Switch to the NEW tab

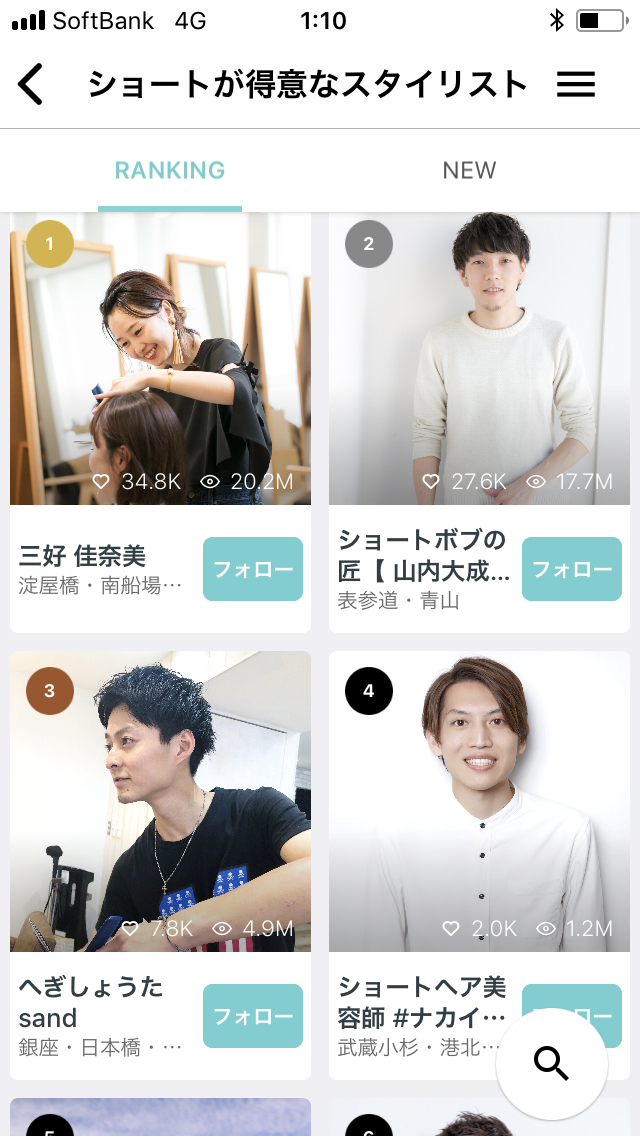469,170
